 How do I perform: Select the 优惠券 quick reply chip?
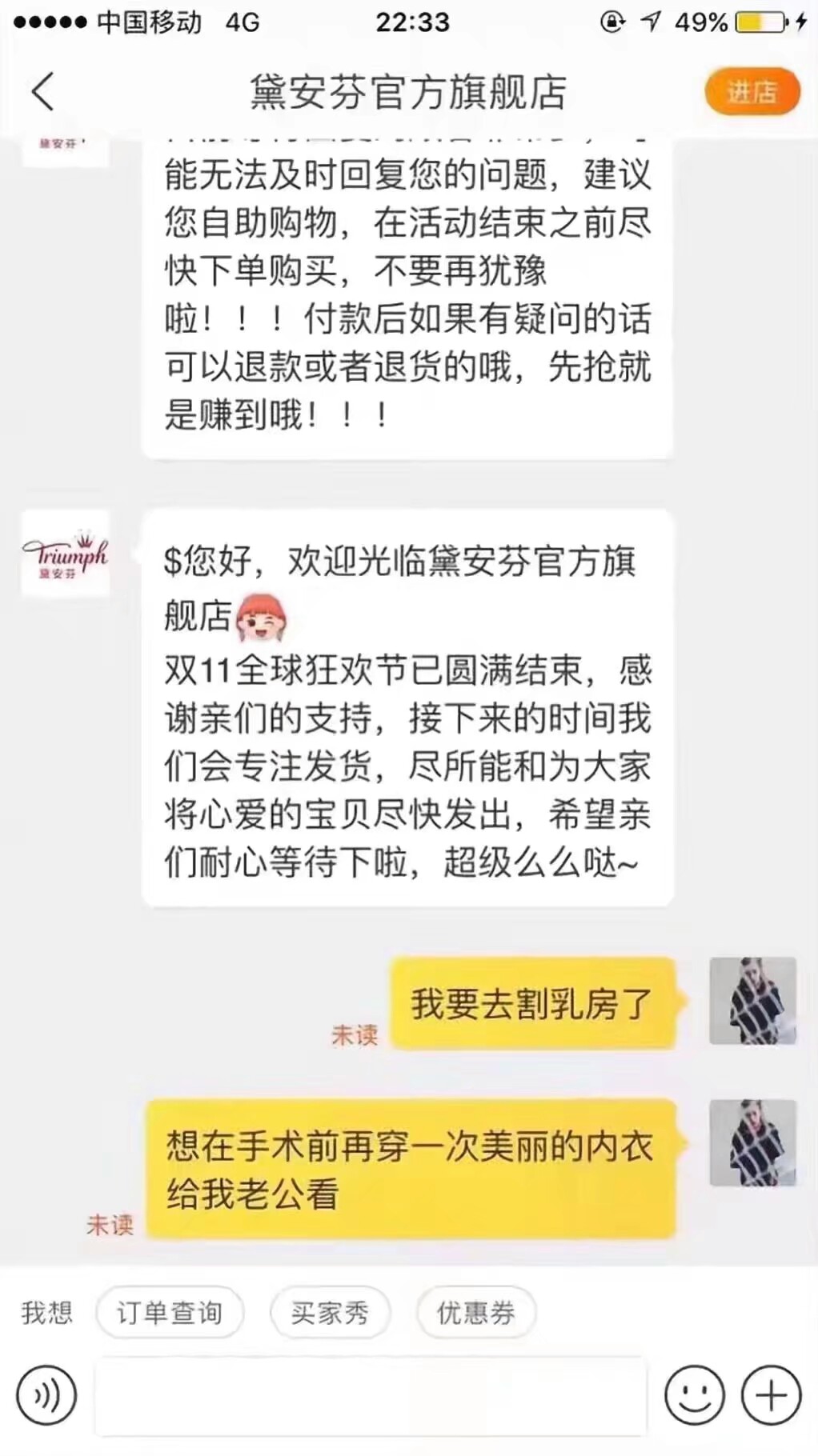pyautogui.click(x=477, y=1312)
